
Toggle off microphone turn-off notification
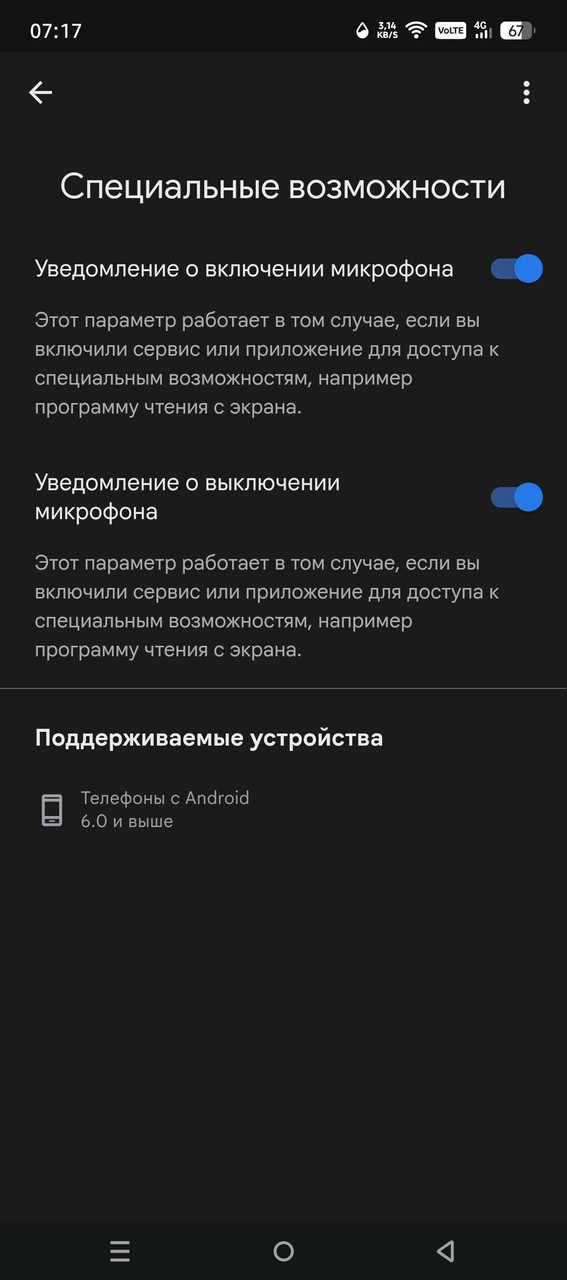point(516,497)
